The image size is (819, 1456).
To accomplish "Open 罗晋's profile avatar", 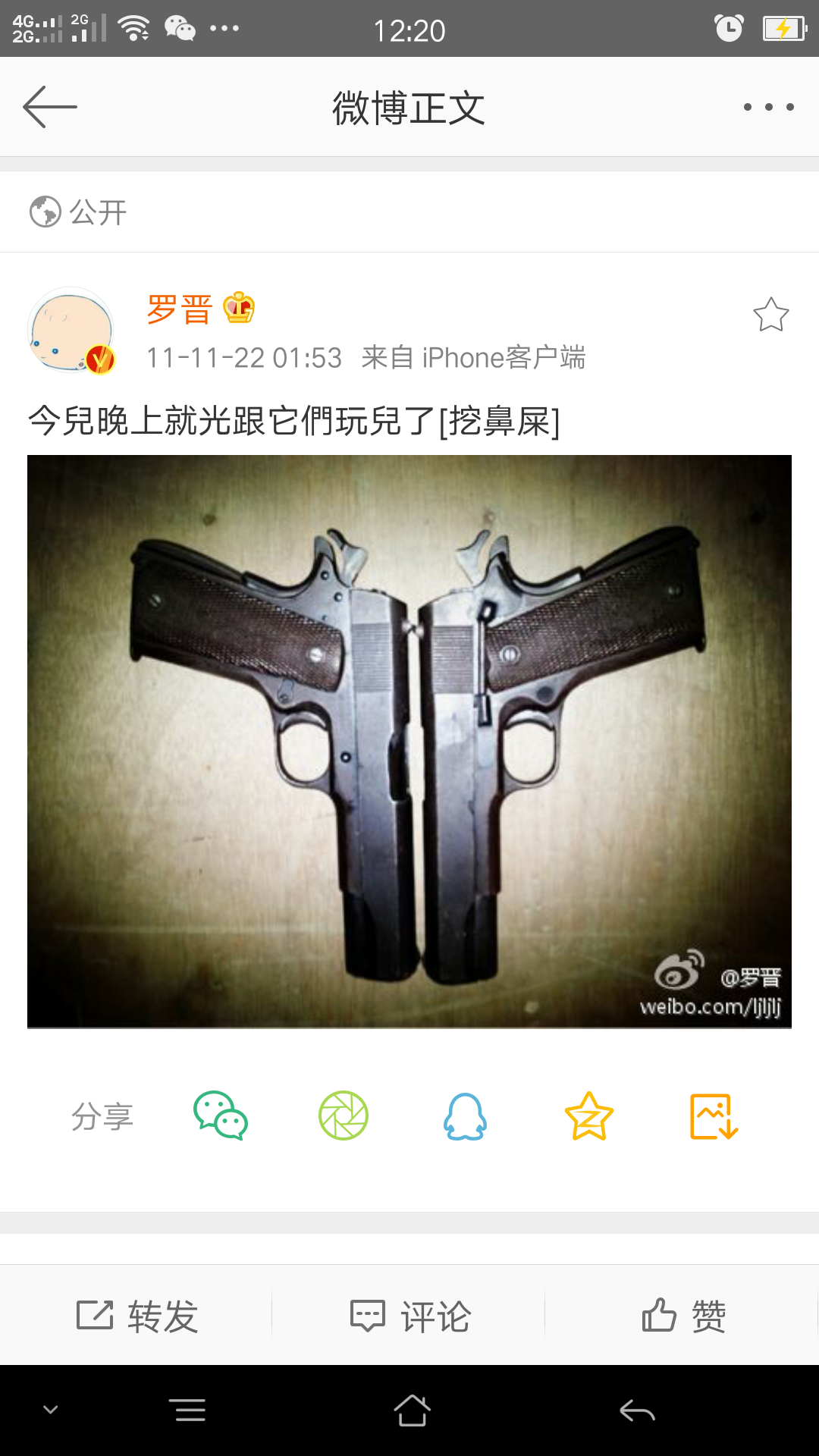I will click(x=71, y=331).
